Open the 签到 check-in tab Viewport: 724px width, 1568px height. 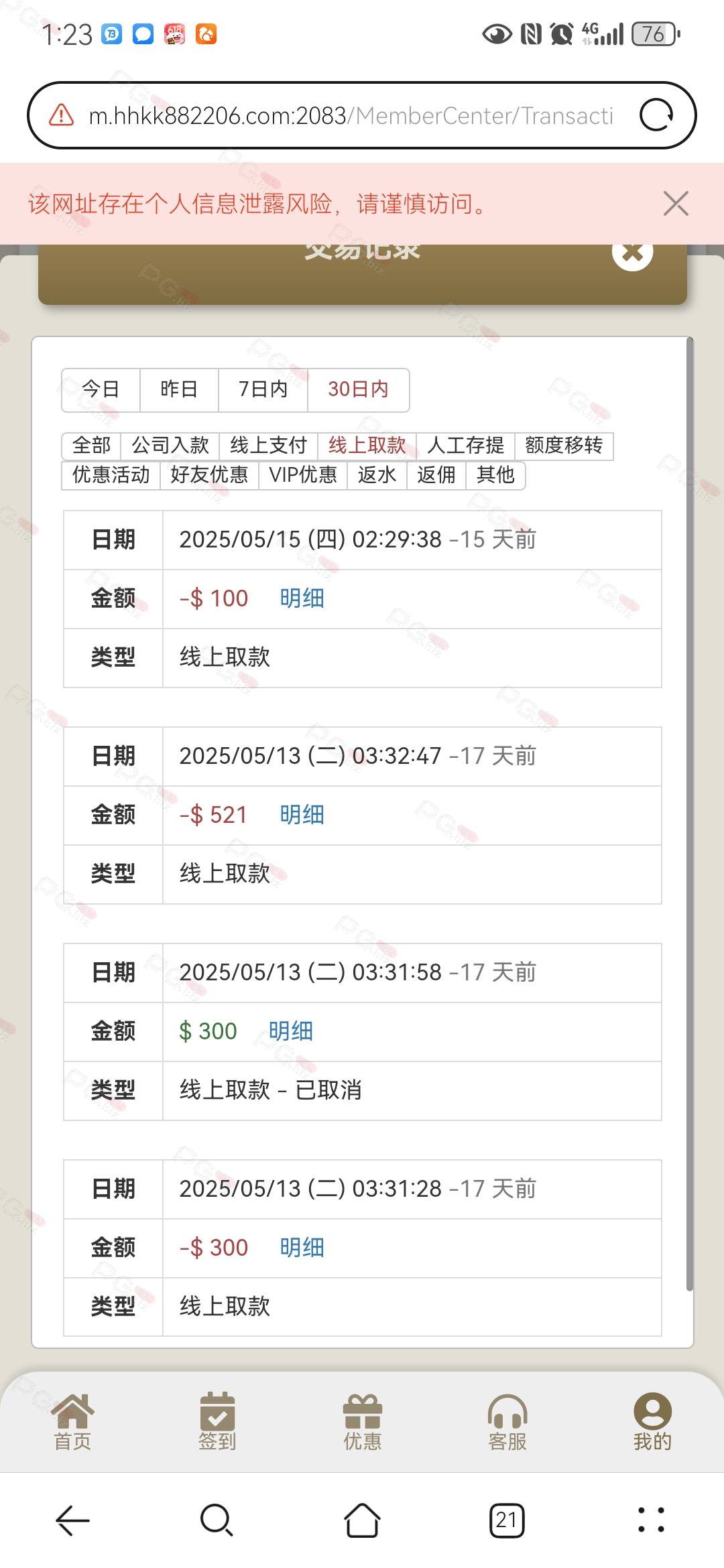(x=217, y=1423)
